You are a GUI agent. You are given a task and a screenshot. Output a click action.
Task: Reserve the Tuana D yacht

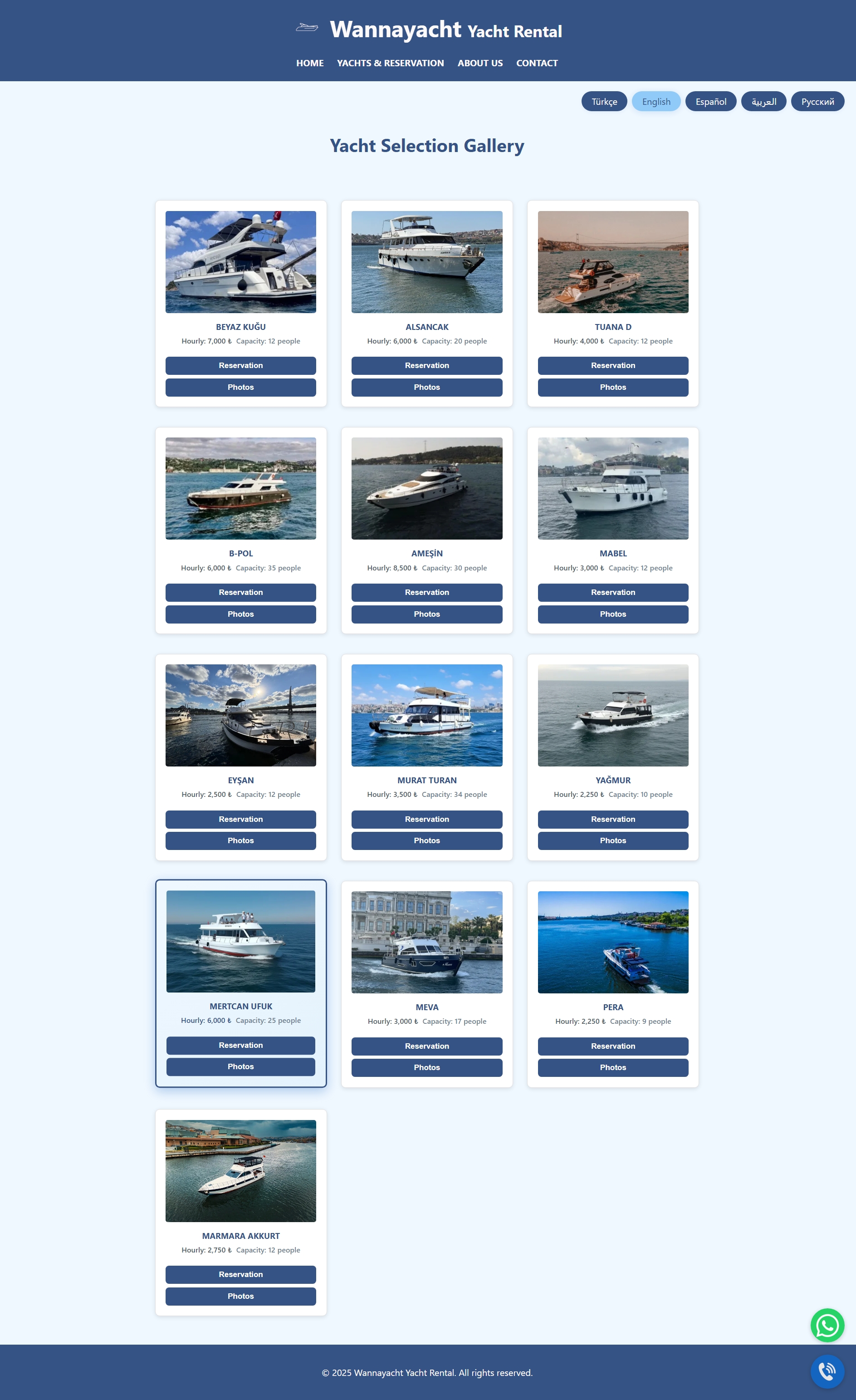pyautogui.click(x=613, y=365)
